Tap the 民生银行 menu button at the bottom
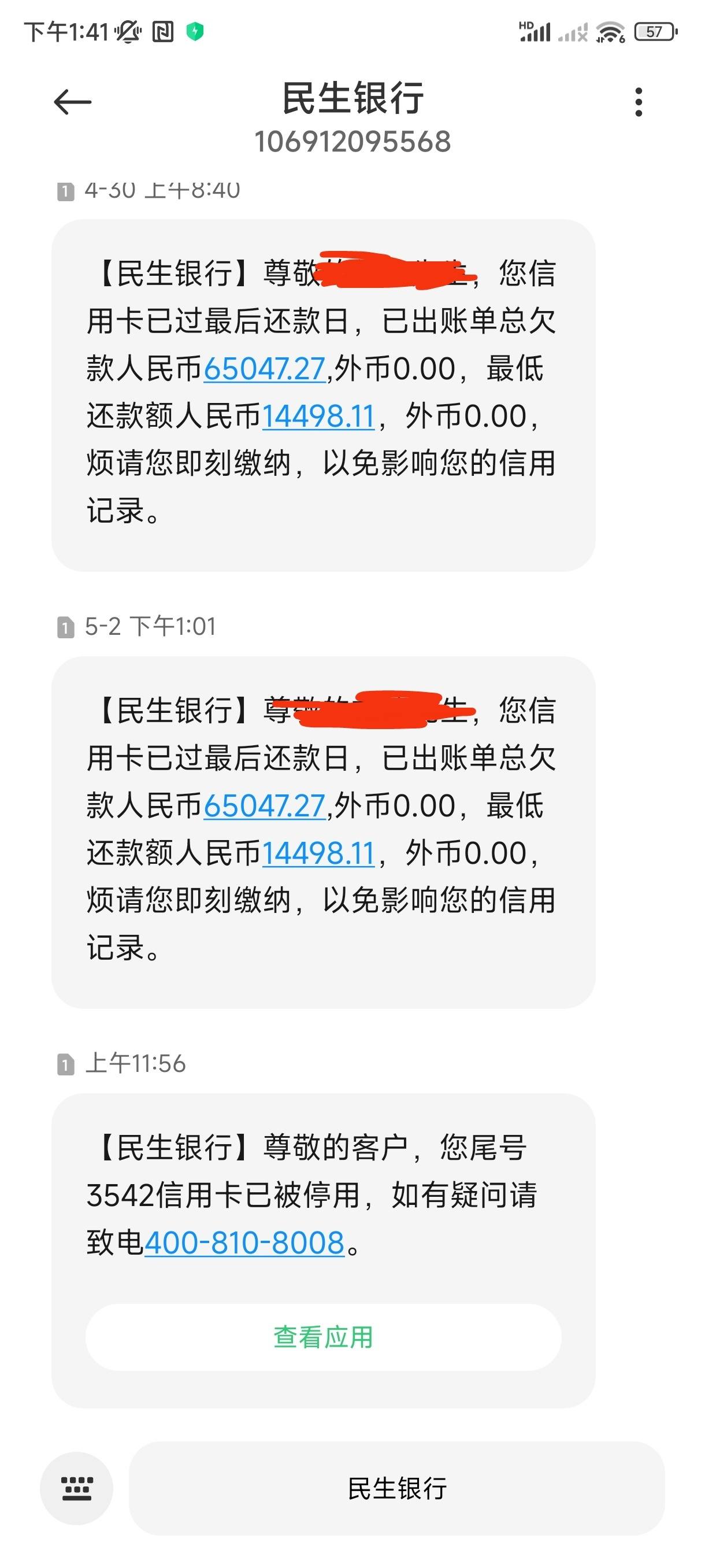The image size is (705, 1568). click(x=396, y=1488)
